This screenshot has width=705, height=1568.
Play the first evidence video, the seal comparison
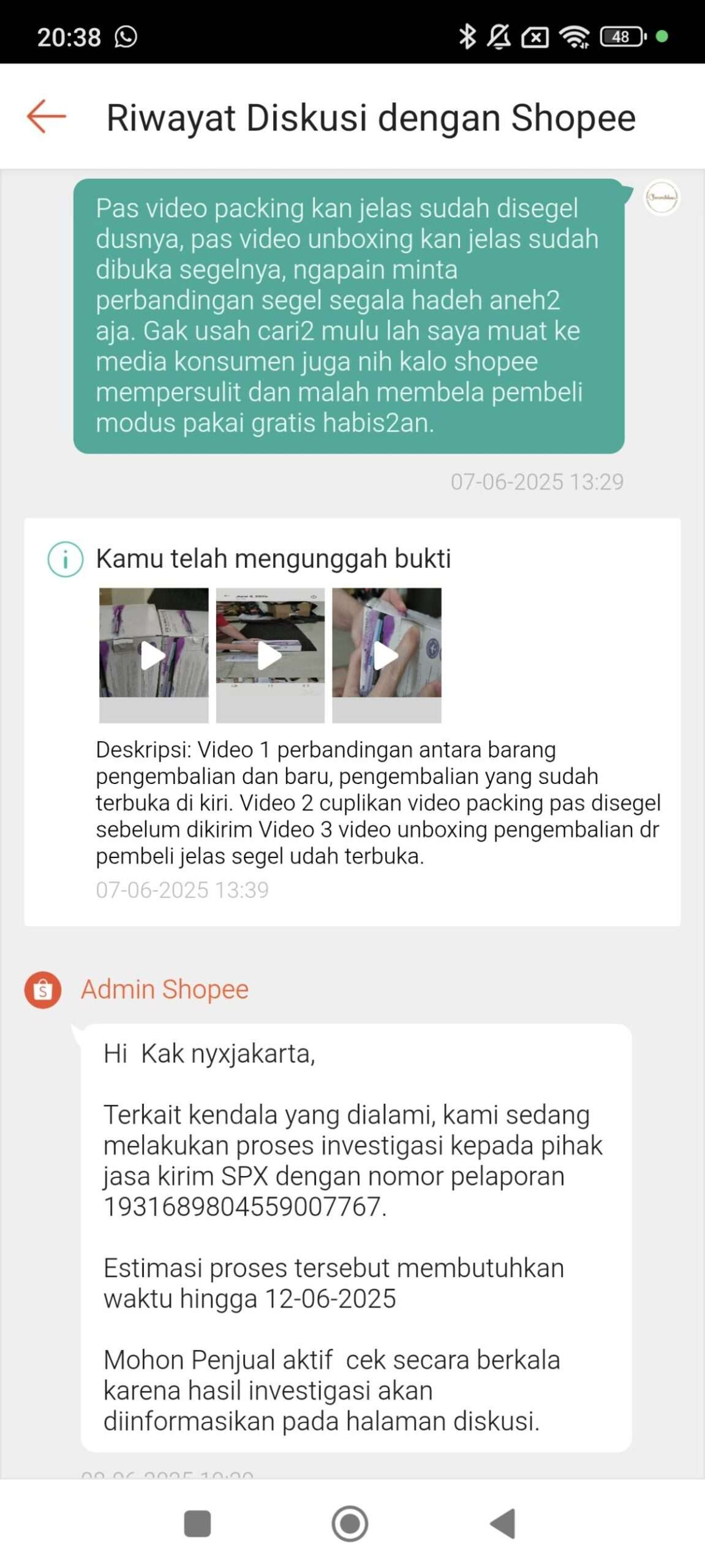[153, 655]
